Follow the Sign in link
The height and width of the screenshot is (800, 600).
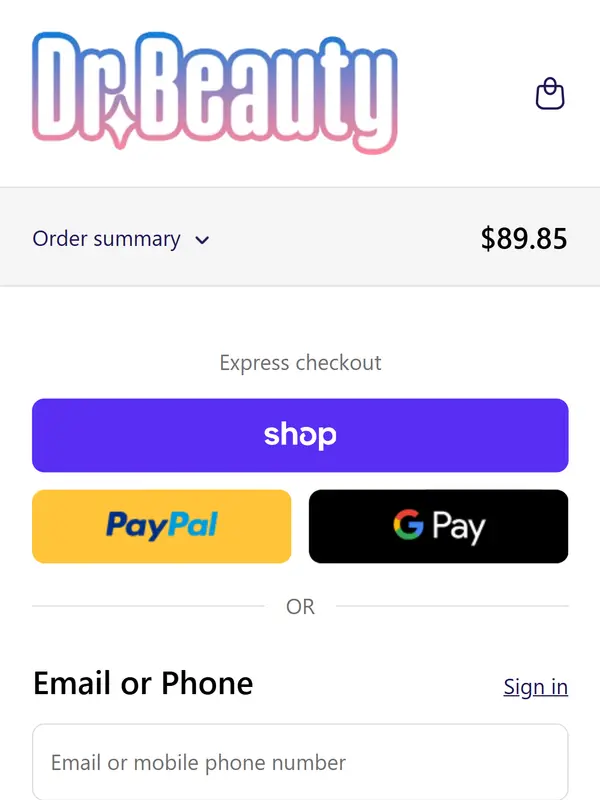click(x=535, y=687)
